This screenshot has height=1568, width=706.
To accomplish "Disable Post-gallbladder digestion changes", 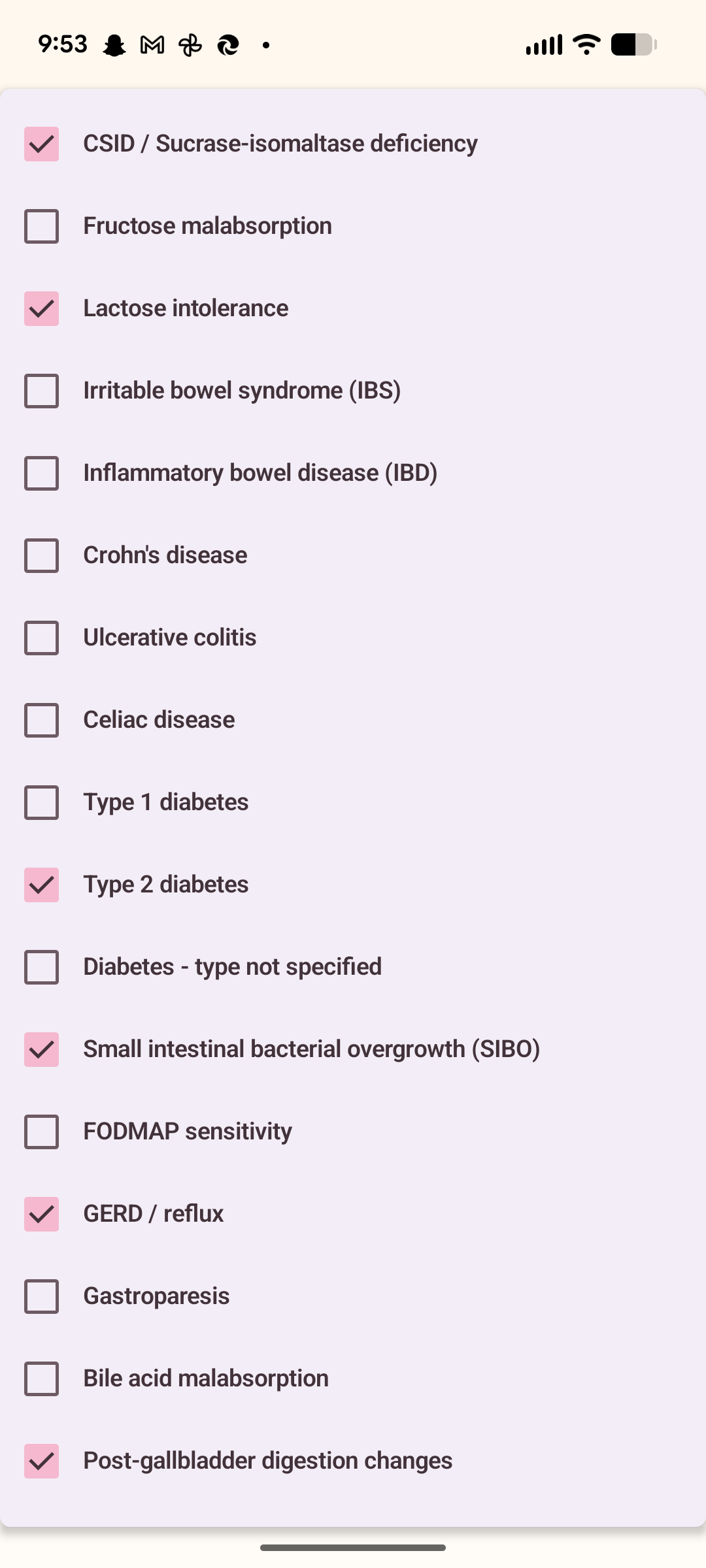I will [41, 1462].
